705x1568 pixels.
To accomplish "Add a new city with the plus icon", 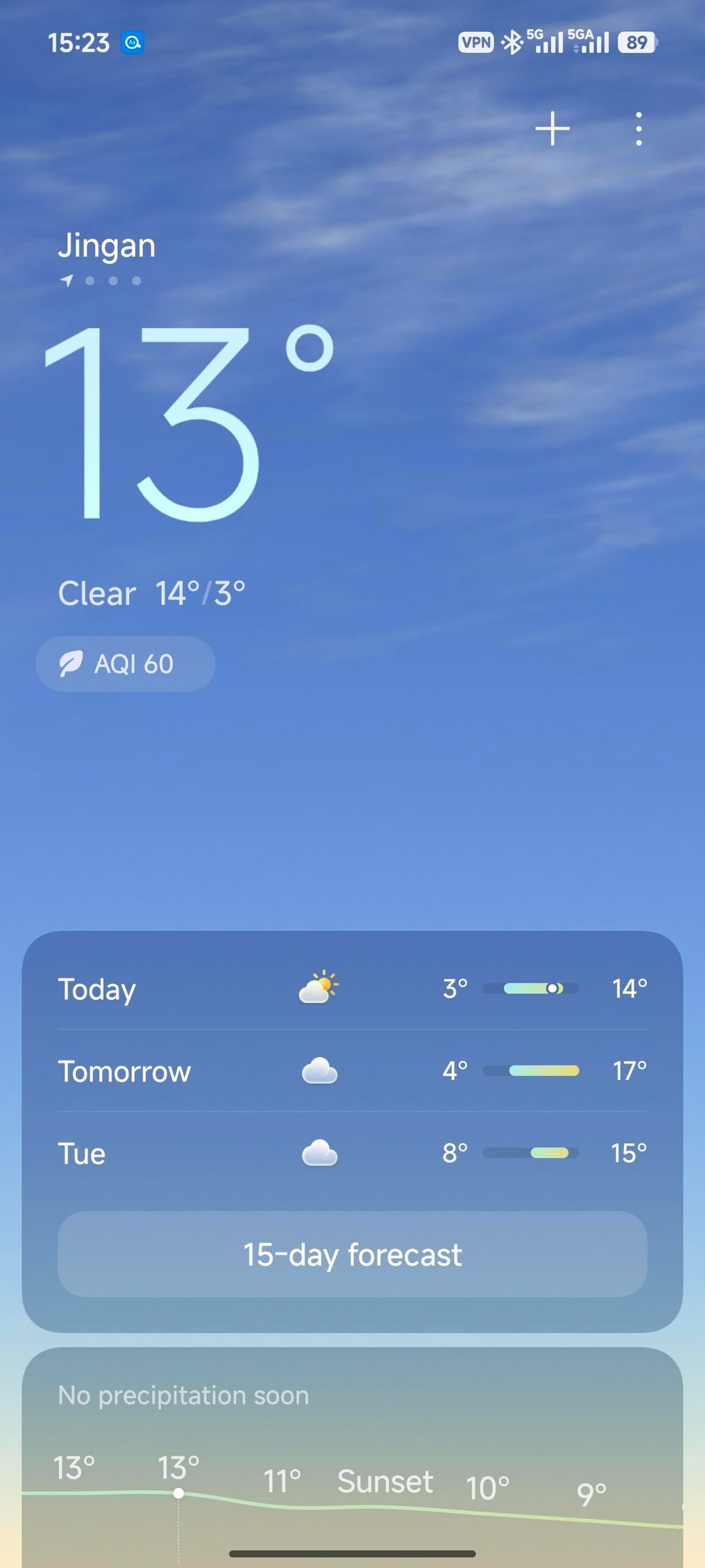I will click(552, 128).
